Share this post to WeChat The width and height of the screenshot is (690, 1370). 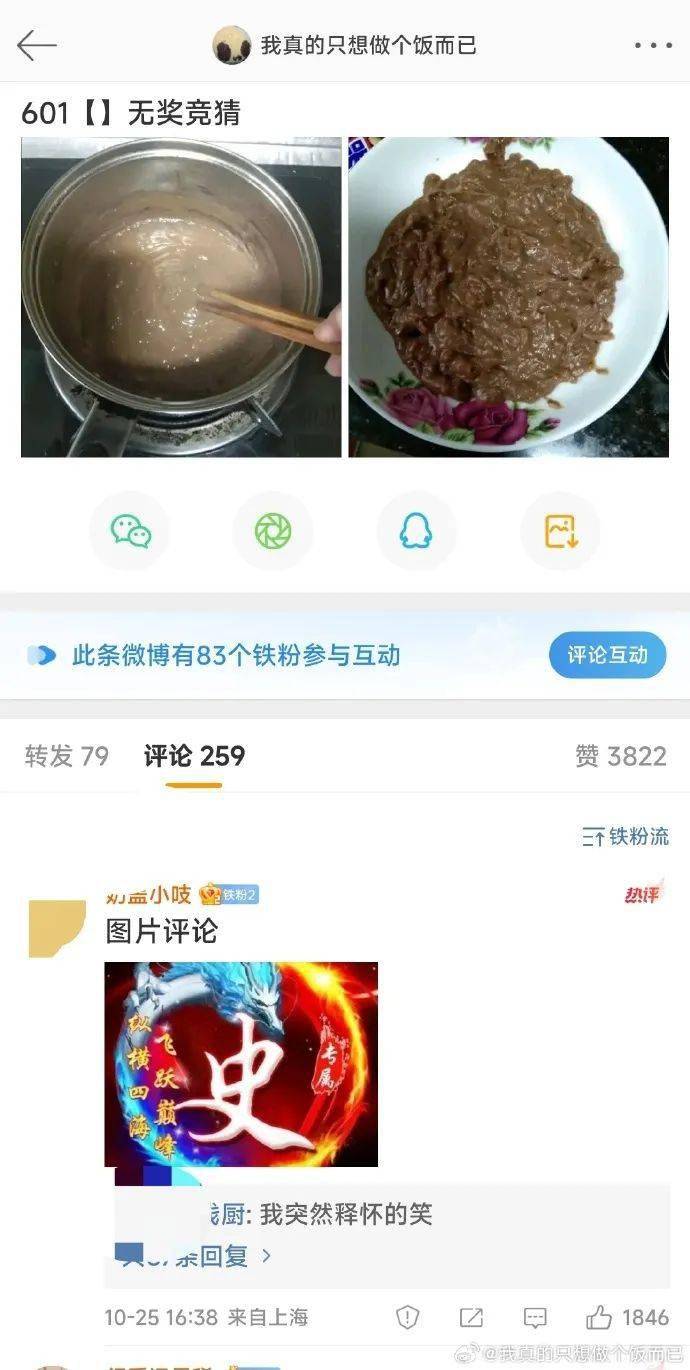click(x=130, y=531)
